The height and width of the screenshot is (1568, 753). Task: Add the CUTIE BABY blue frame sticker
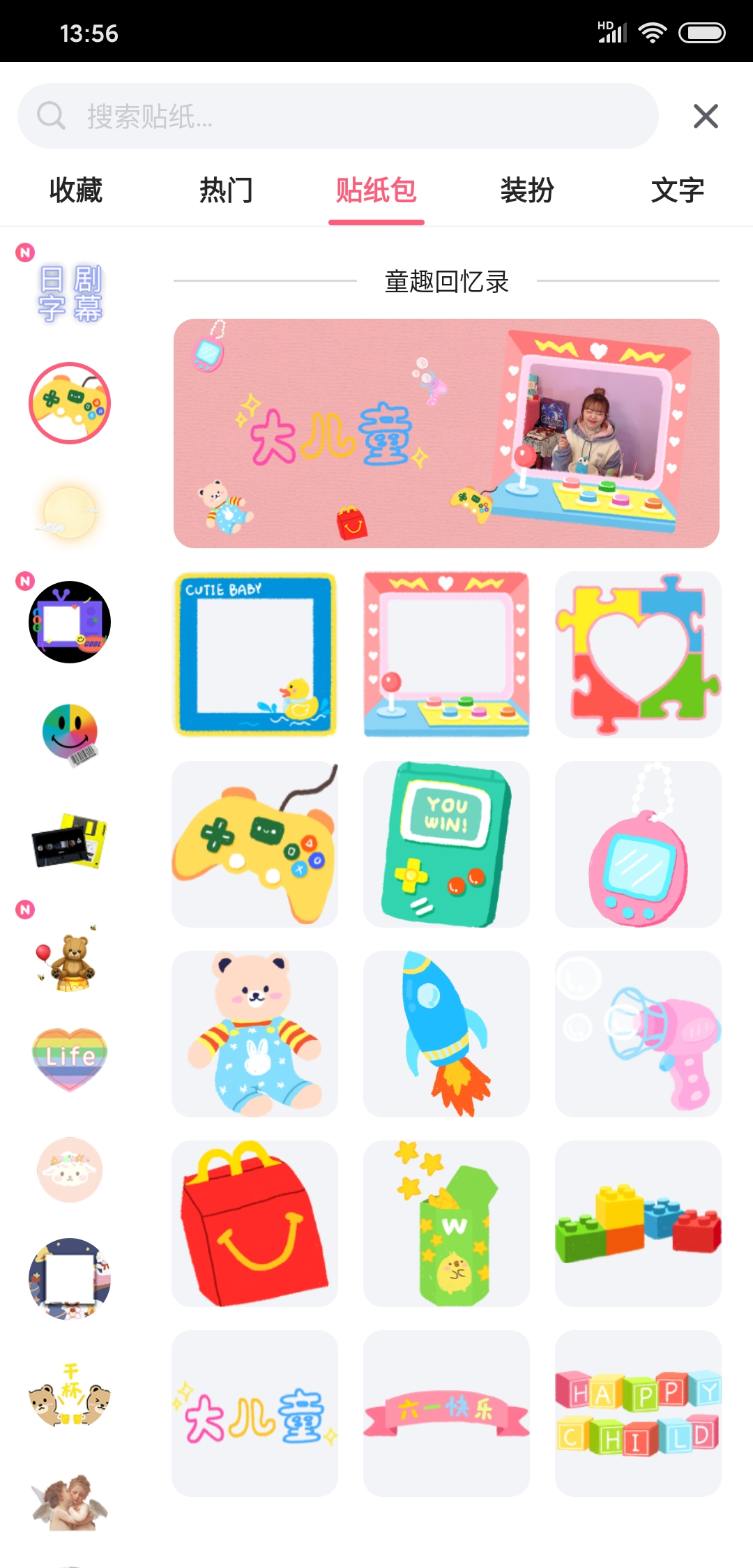pyautogui.click(x=254, y=655)
